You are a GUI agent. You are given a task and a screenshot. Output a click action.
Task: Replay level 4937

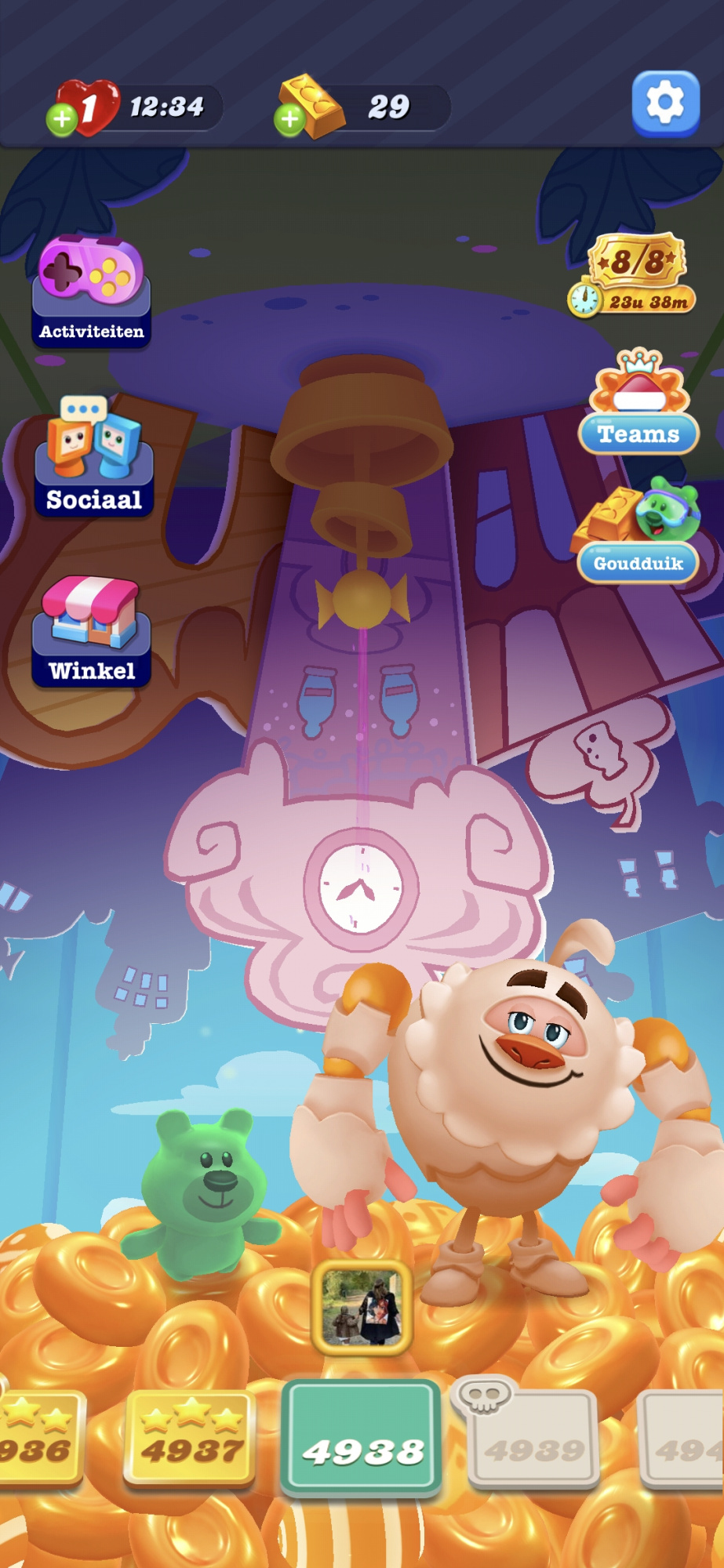coord(191,1438)
